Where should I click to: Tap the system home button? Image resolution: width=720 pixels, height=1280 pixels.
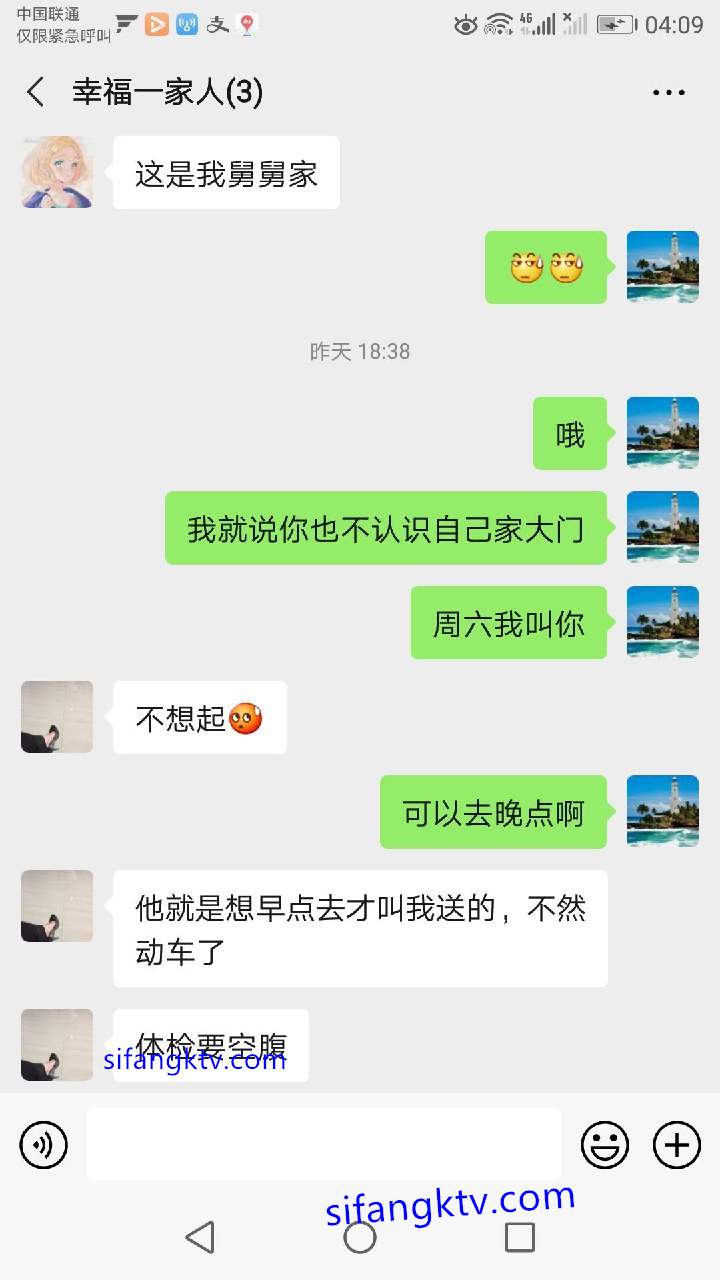(360, 1237)
